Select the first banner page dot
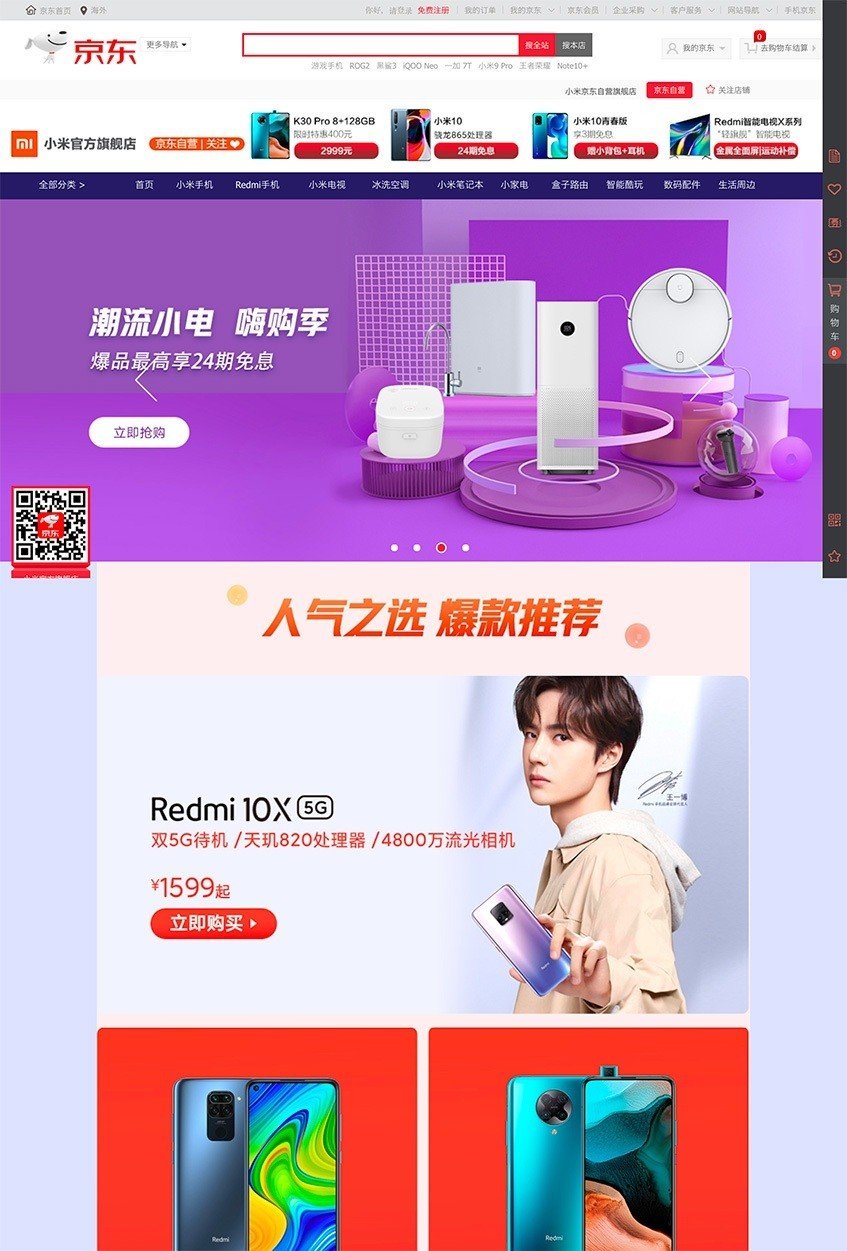The height and width of the screenshot is (1251, 847). 394,548
